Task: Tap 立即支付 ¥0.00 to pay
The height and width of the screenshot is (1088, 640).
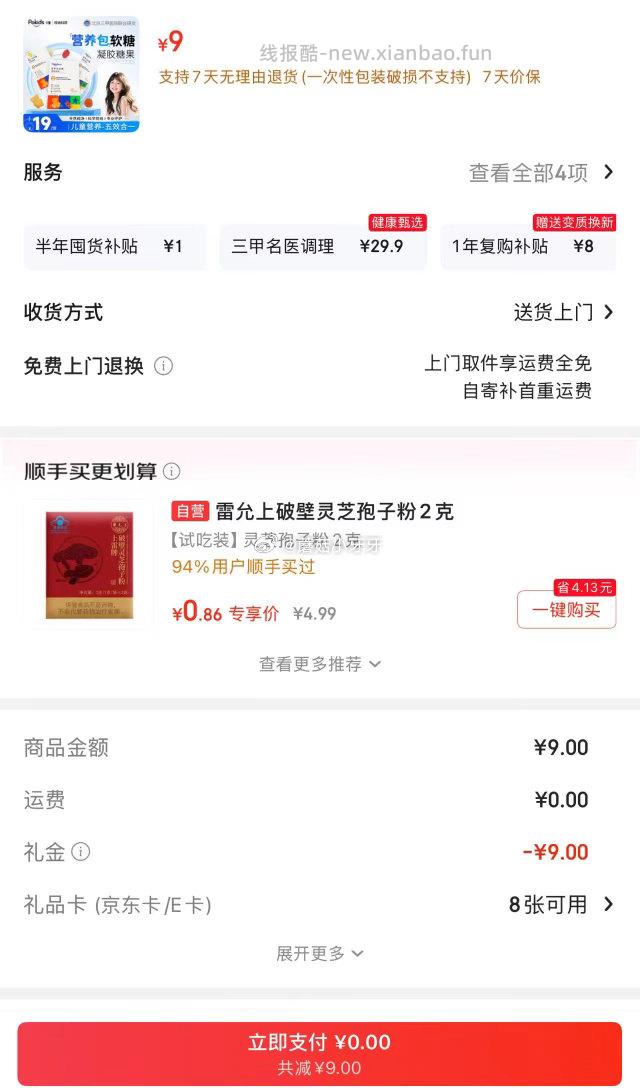Action: (x=320, y=1052)
